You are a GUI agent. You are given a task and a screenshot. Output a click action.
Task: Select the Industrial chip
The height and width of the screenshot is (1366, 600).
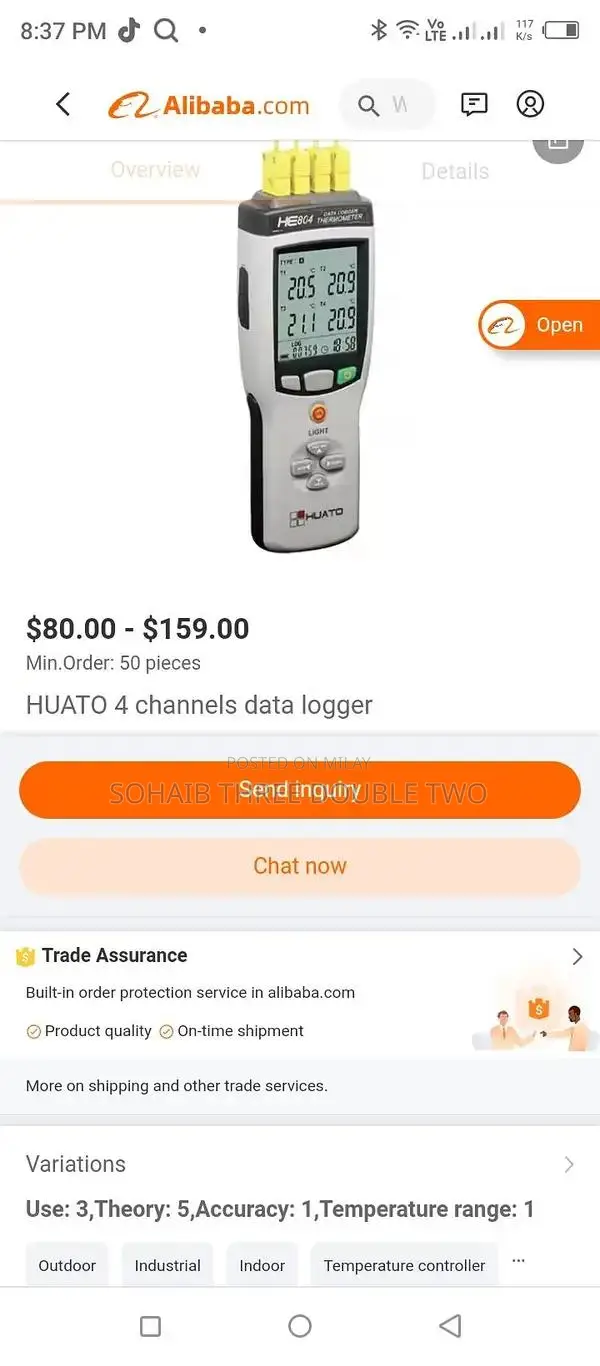pos(168,1265)
